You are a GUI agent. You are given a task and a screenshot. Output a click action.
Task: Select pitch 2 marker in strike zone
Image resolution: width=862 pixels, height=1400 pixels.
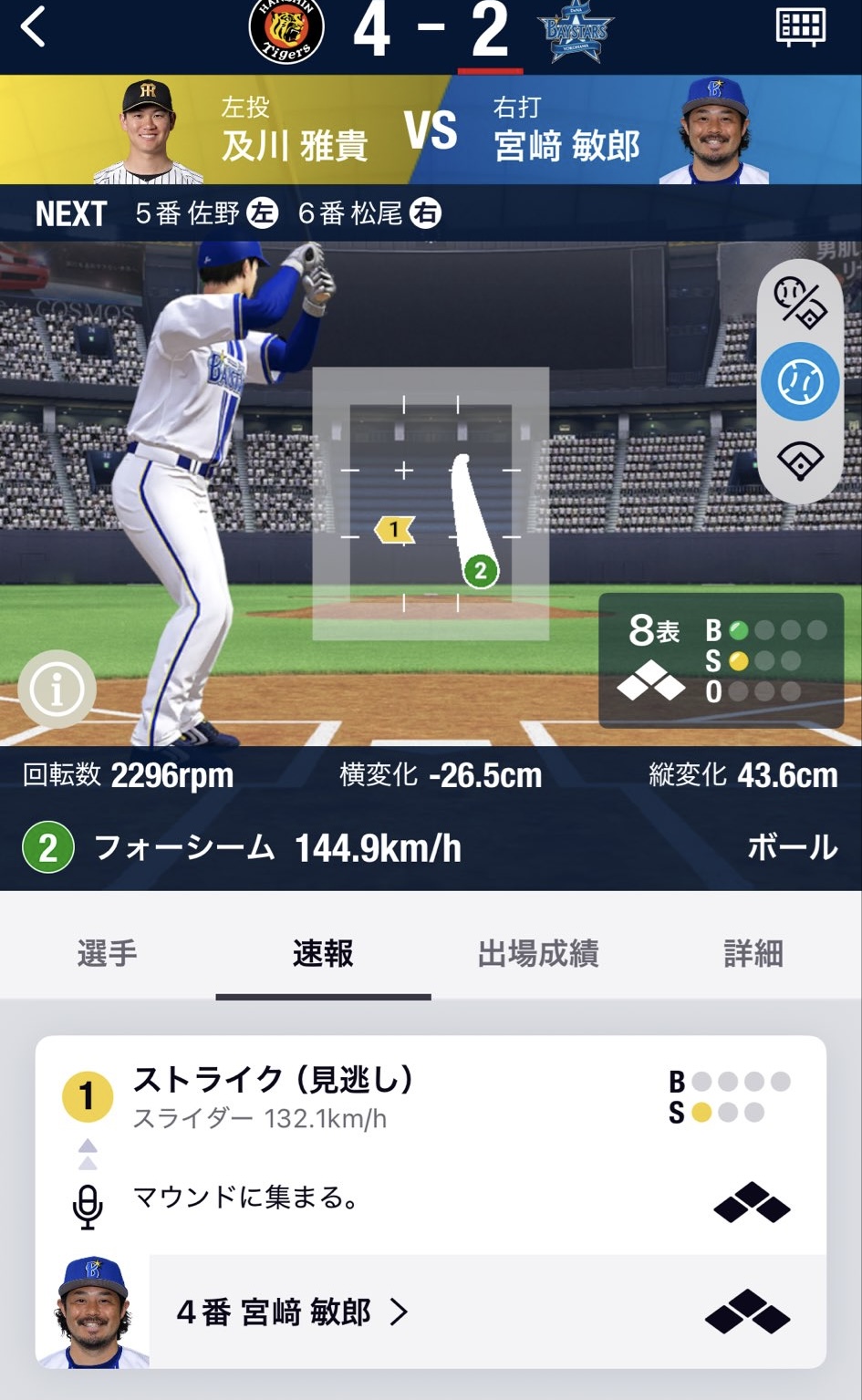[x=481, y=572]
